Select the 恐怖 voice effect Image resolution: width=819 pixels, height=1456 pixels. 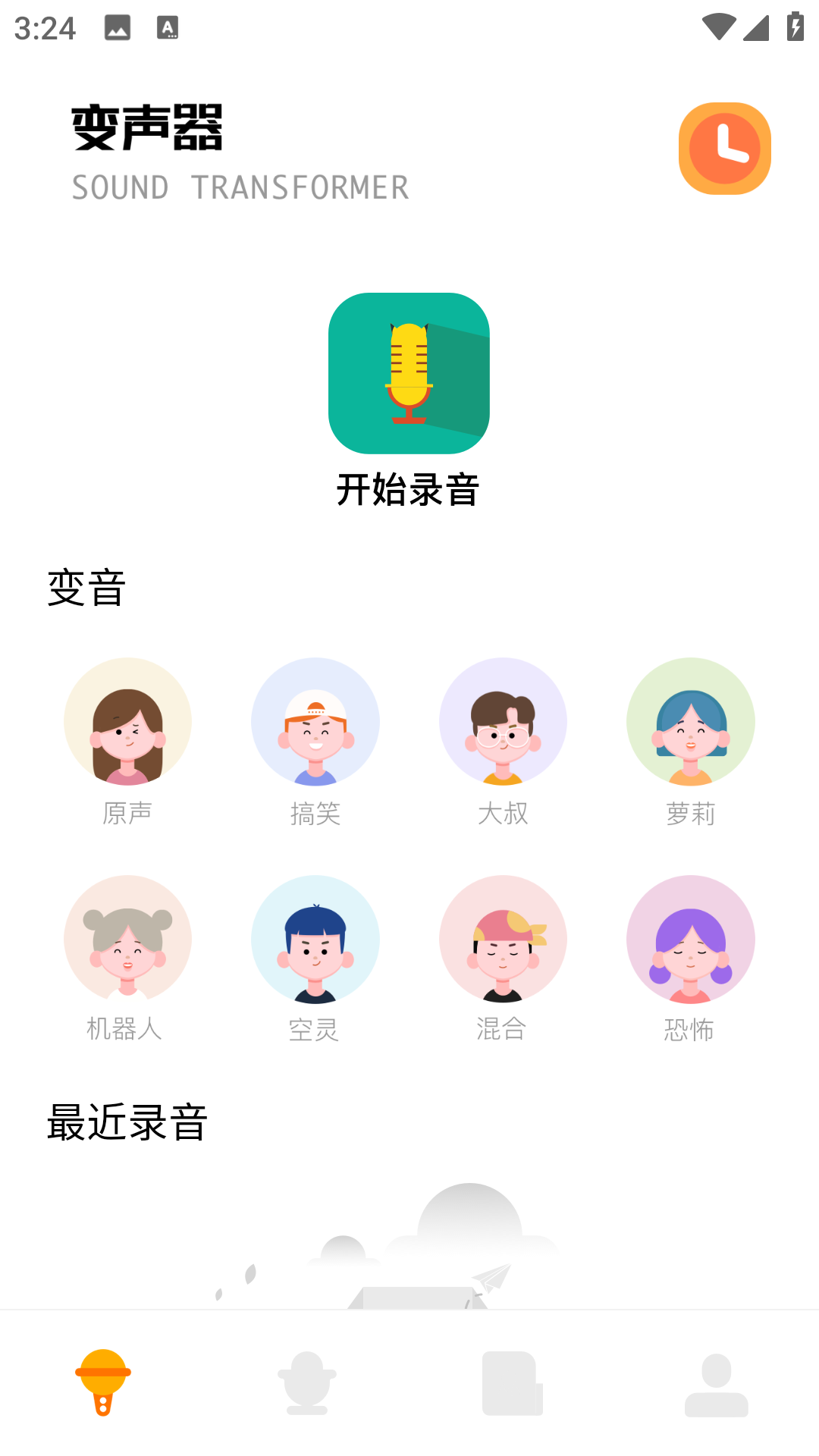pos(691,939)
